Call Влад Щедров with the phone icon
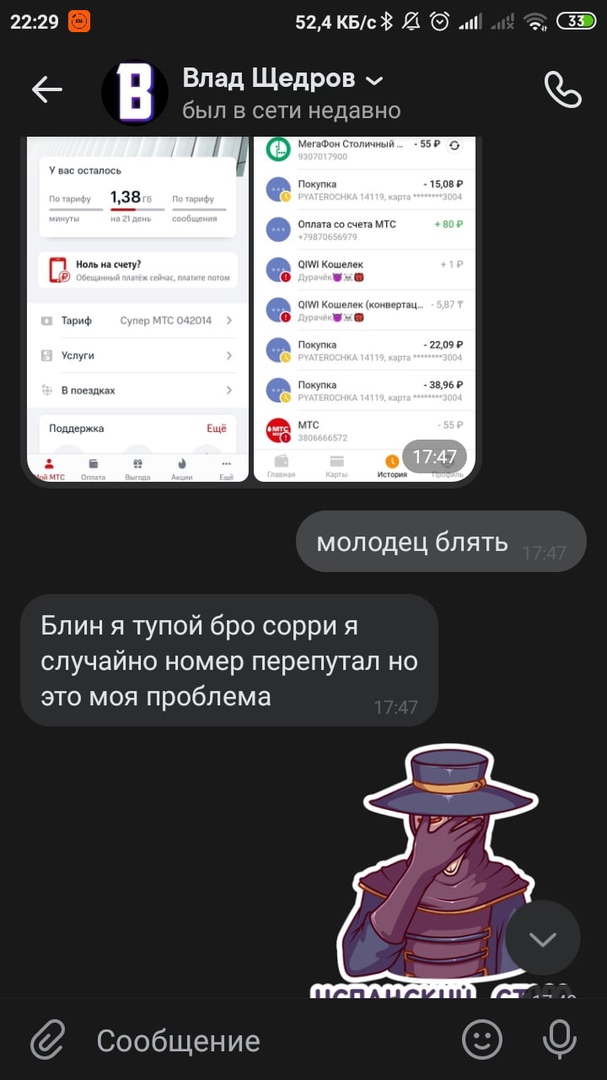The height and width of the screenshot is (1080, 607). click(x=561, y=90)
